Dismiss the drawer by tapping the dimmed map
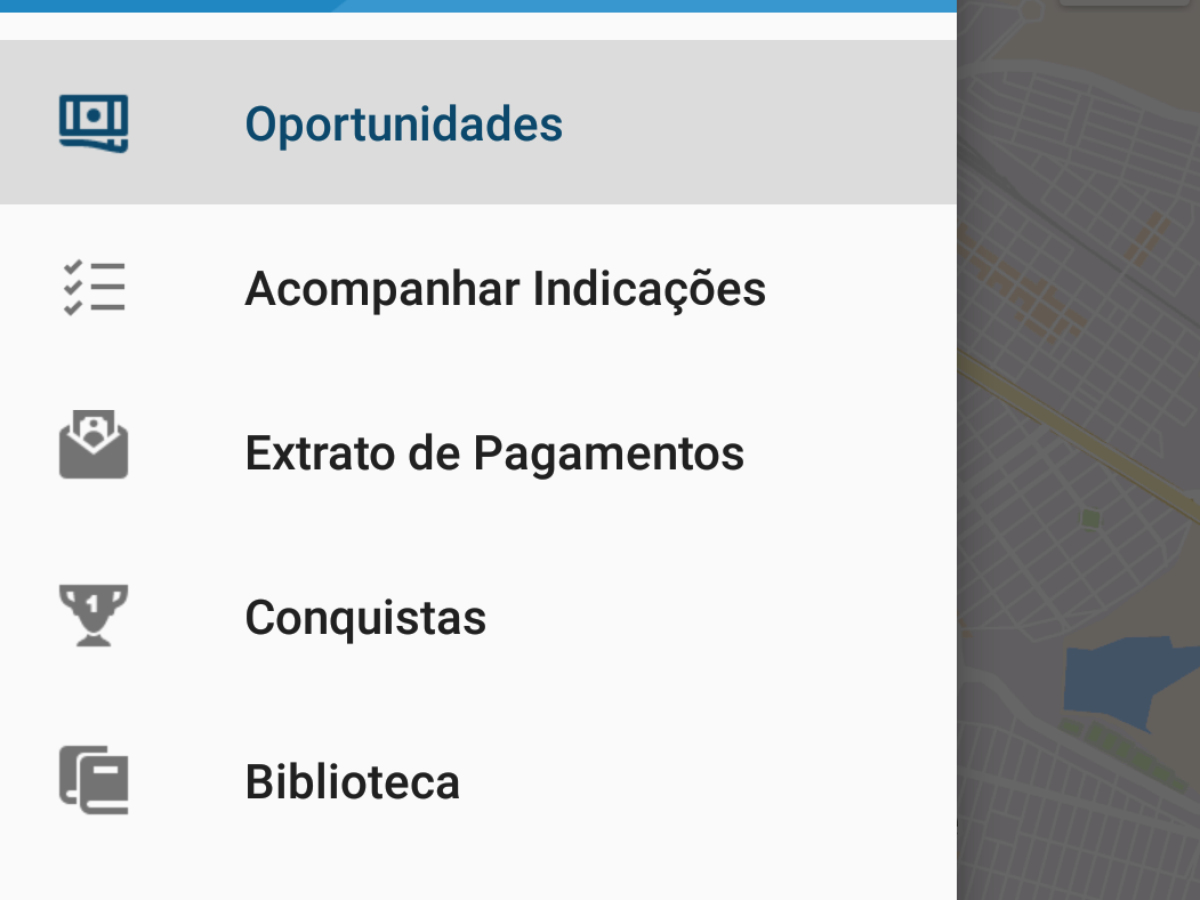1200x900 pixels. pos(1080,450)
